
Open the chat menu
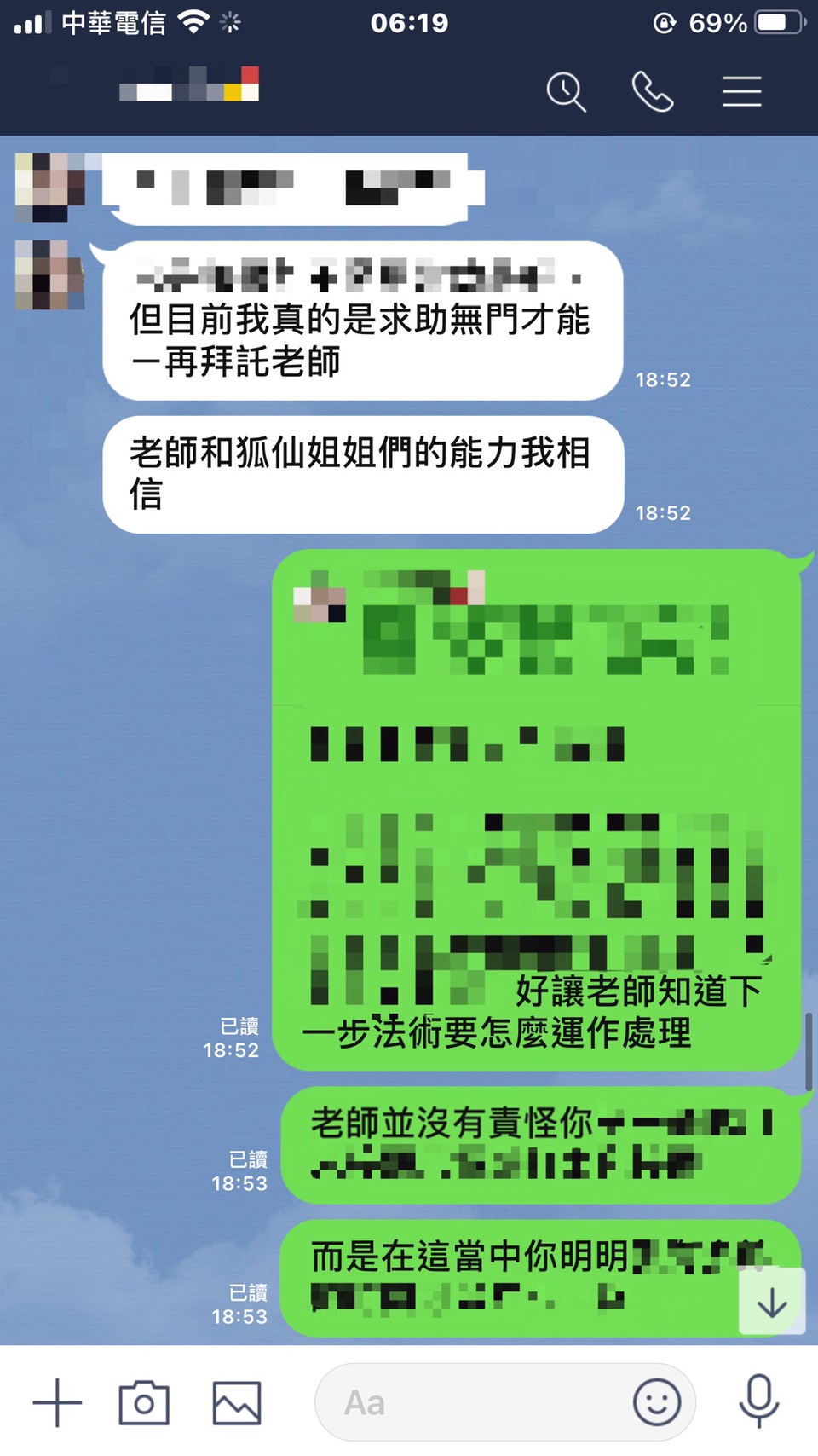(741, 91)
